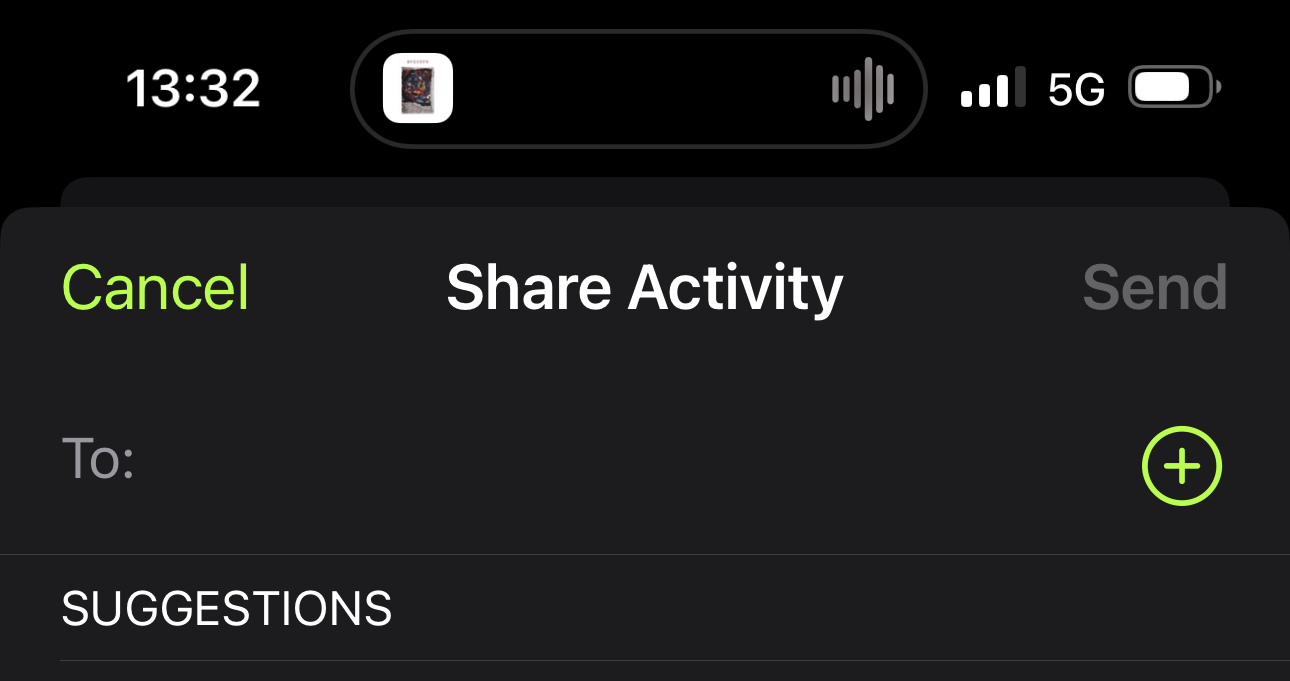Cancel sharing activity
Screen dimensions: 1290x681
click(155, 288)
